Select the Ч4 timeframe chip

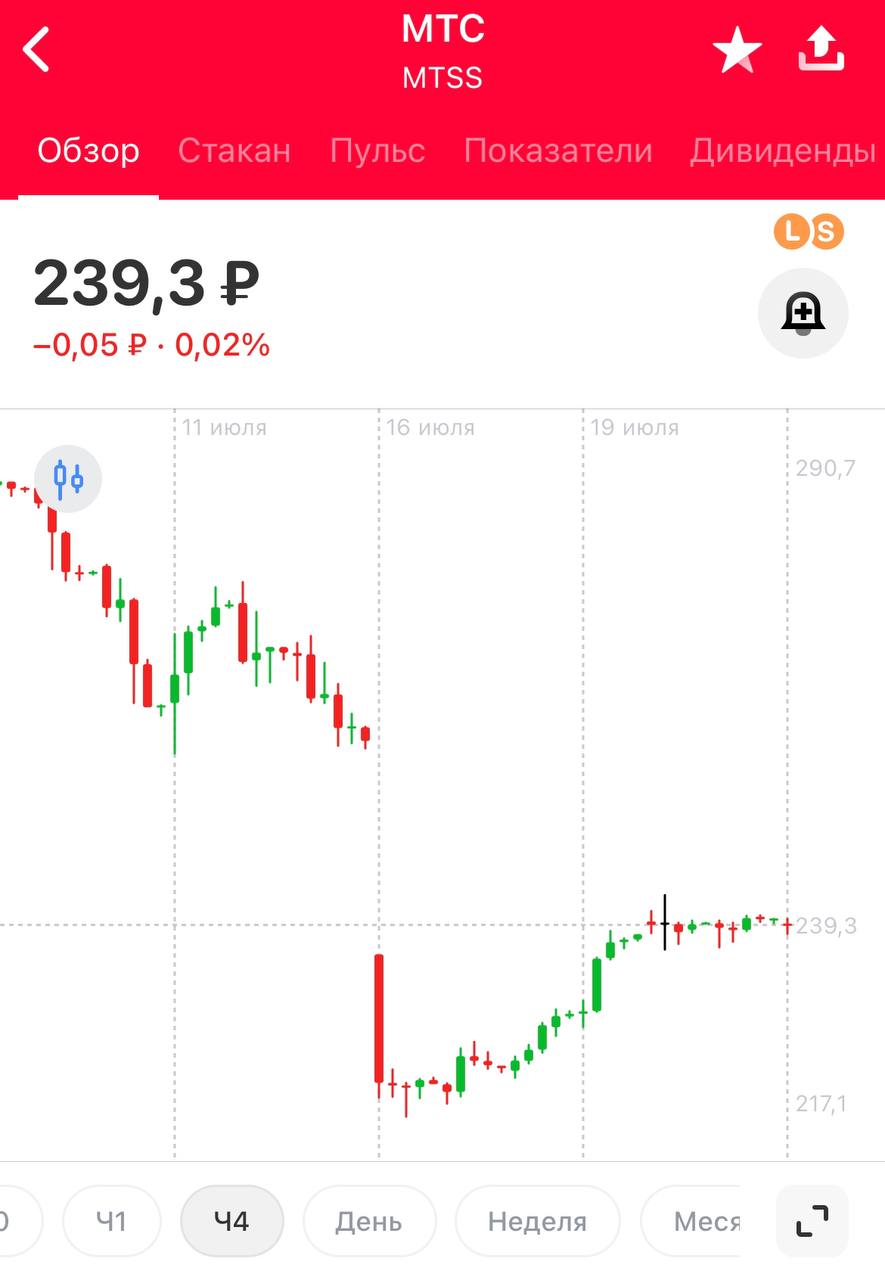pos(232,1221)
